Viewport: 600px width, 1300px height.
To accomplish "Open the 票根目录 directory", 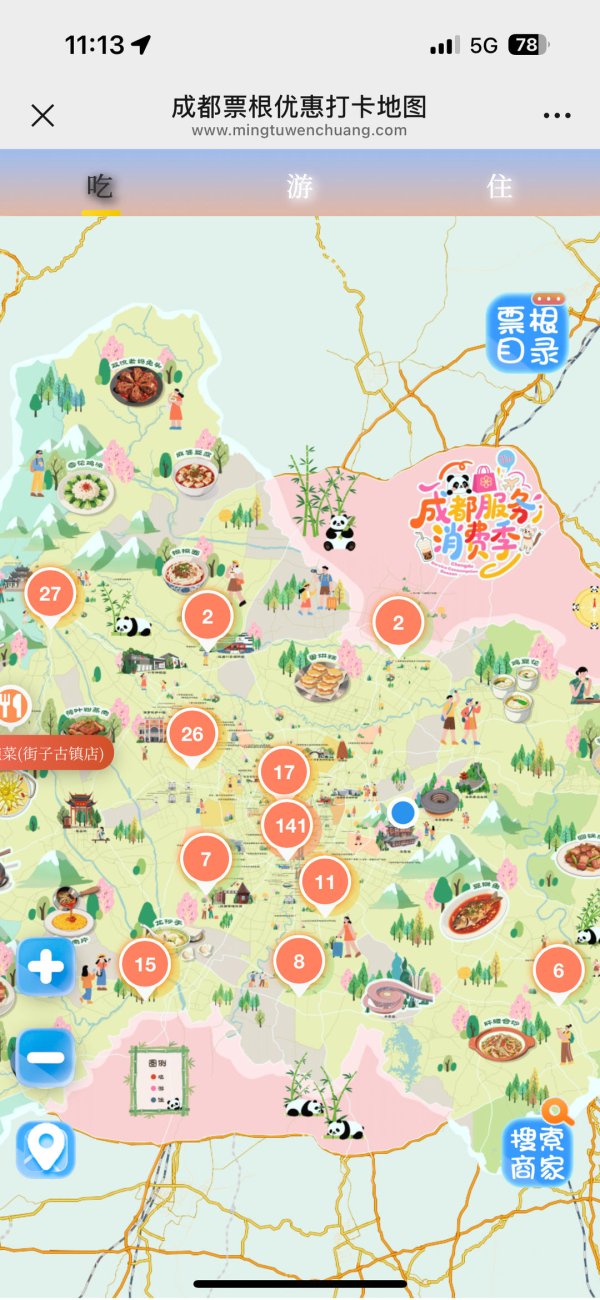I will point(527,333).
